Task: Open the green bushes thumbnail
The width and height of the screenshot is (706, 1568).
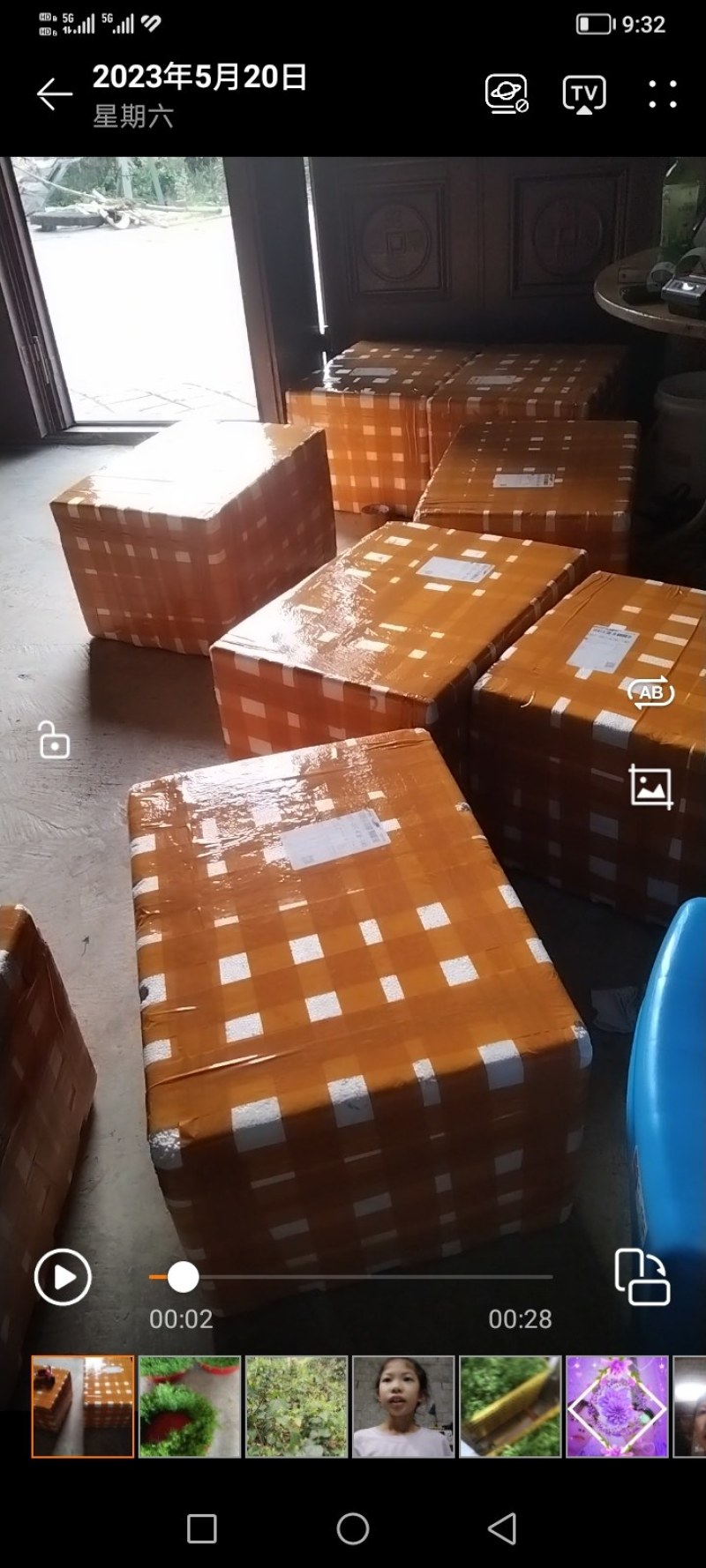Action: [297, 1407]
